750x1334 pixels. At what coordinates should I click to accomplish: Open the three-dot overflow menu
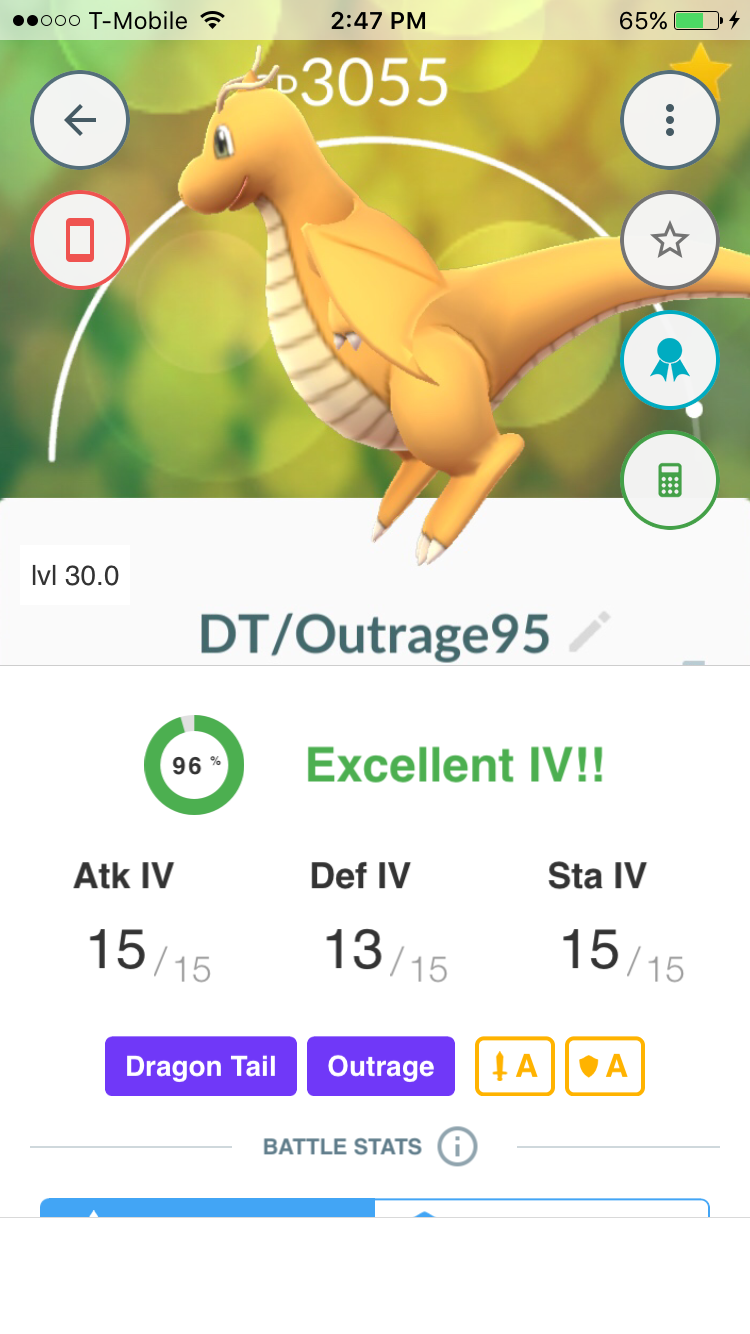670,120
